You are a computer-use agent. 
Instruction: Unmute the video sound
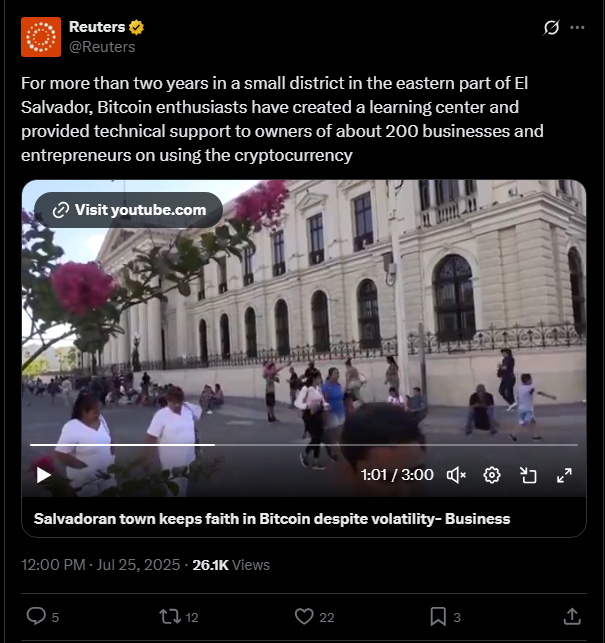(x=456, y=475)
